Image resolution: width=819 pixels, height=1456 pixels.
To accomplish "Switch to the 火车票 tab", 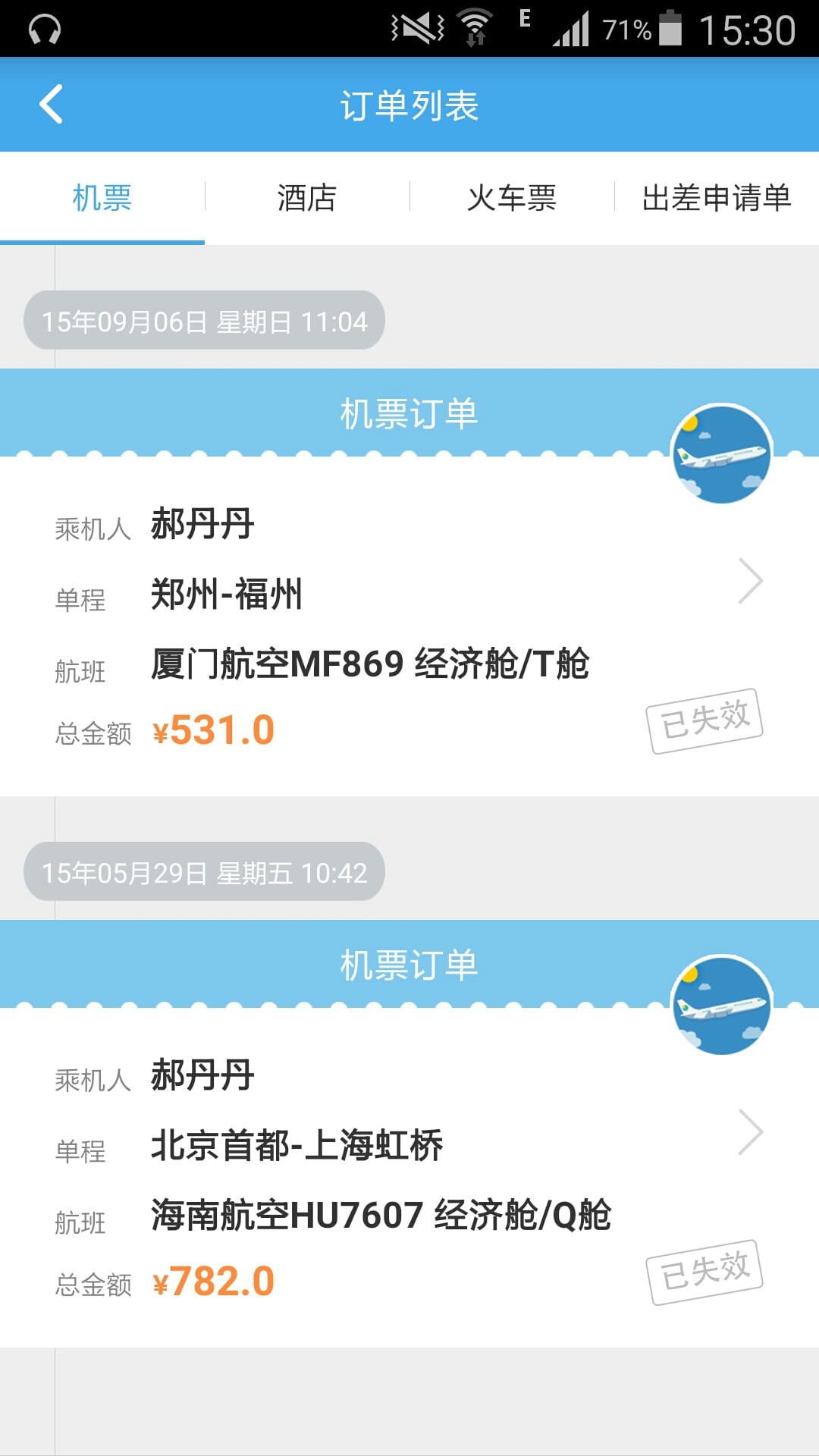I will pyautogui.click(x=512, y=199).
